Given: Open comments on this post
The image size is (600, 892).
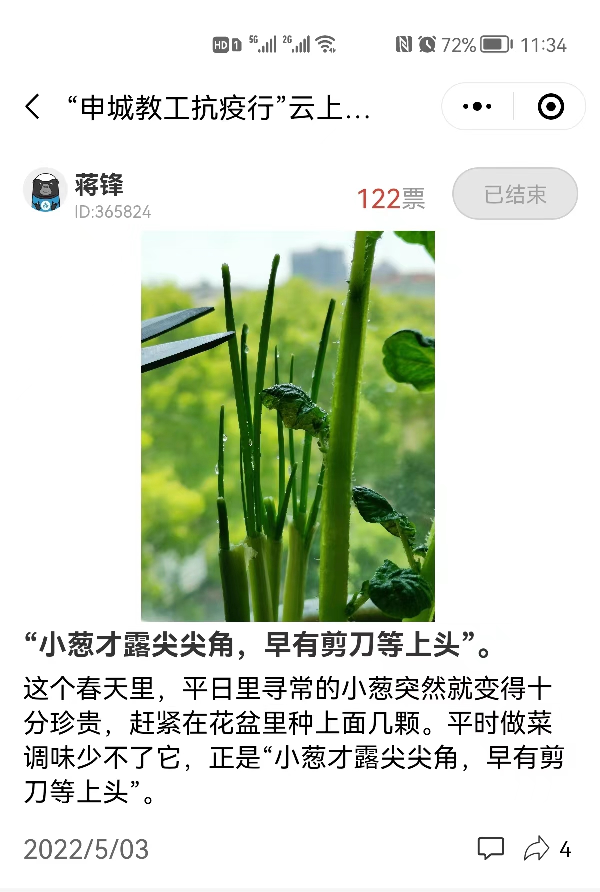Looking at the screenshot, I should click(490, 849).
